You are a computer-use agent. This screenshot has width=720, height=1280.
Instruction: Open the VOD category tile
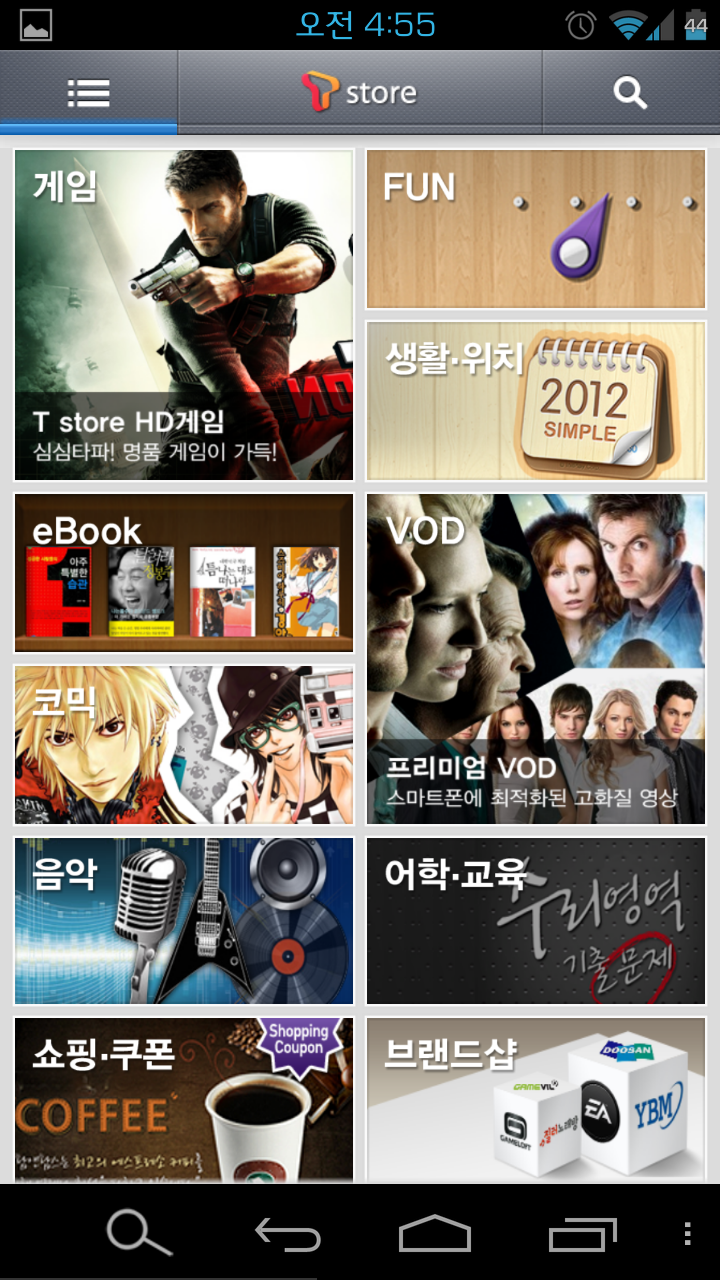coord(536,659)
